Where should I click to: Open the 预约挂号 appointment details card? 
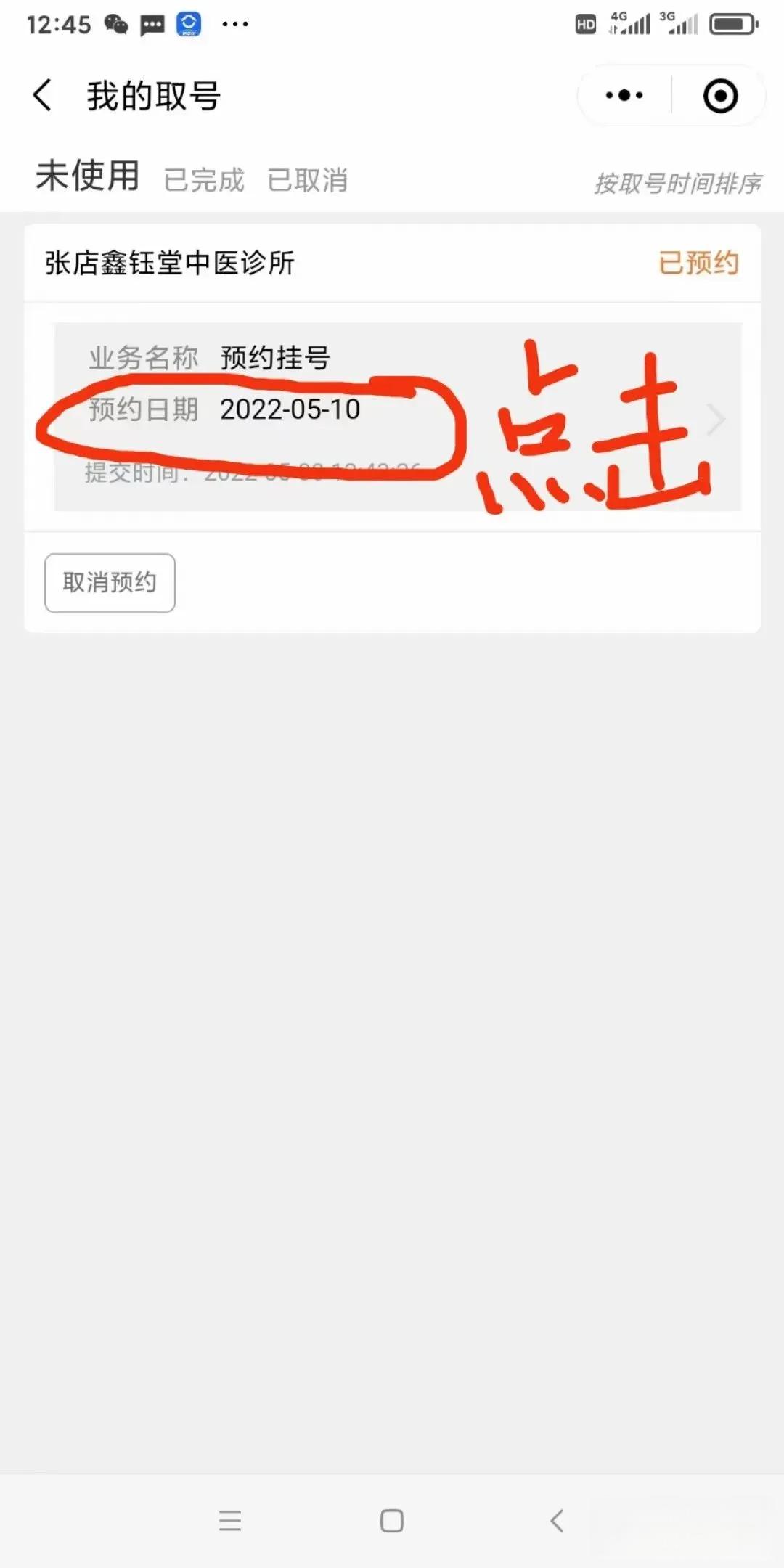point(397,417)
